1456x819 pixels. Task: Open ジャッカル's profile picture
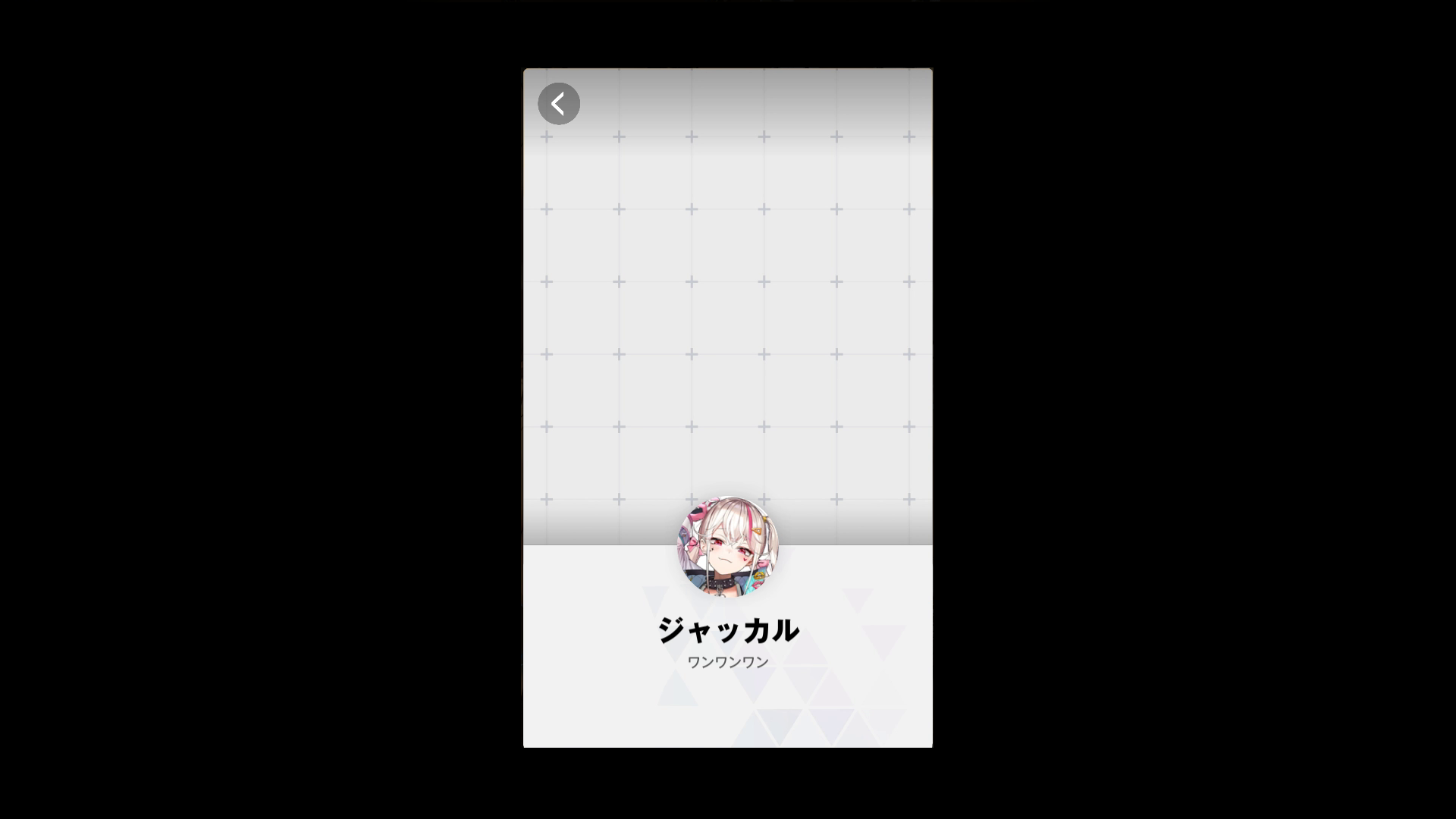[727, 547]
